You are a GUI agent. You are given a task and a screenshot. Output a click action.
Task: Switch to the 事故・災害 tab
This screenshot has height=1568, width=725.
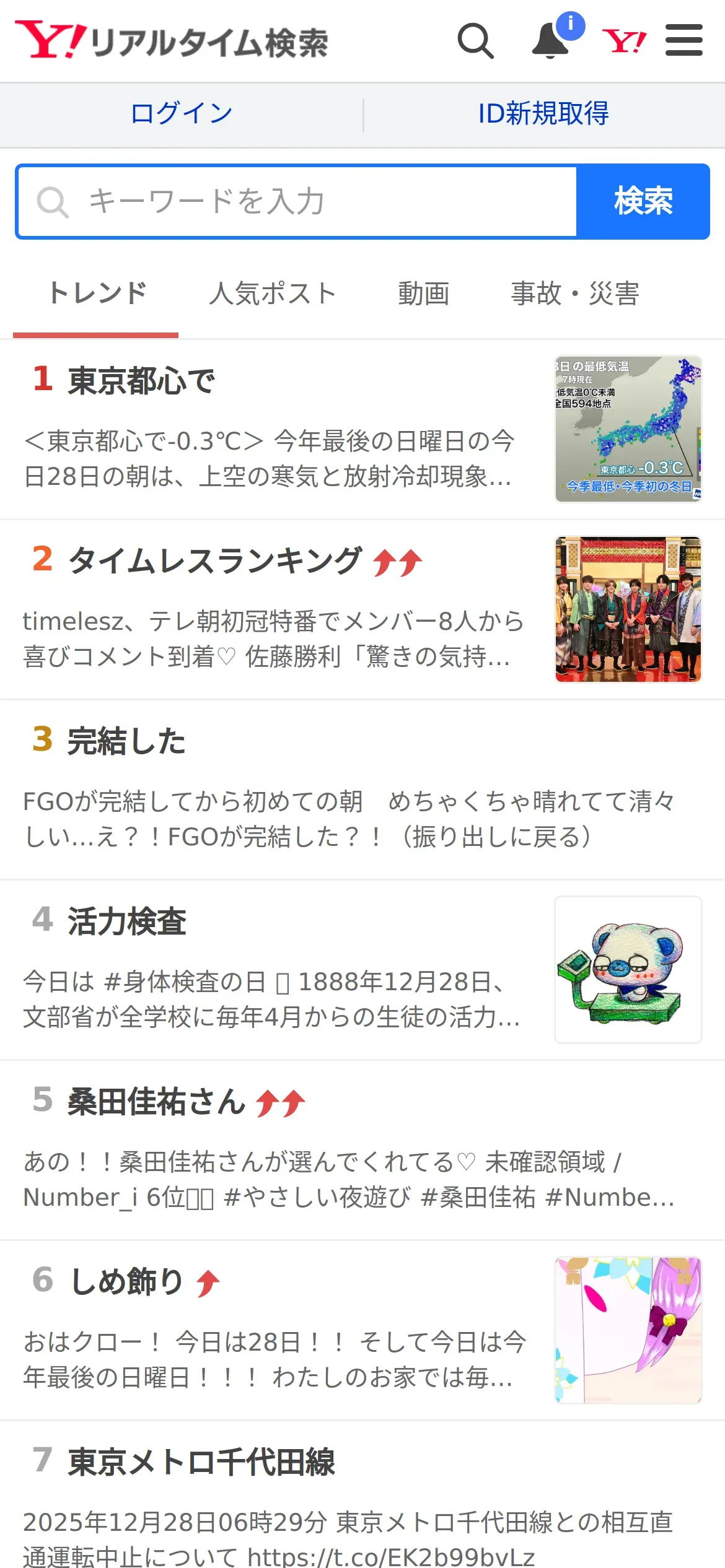click(574, 294)
